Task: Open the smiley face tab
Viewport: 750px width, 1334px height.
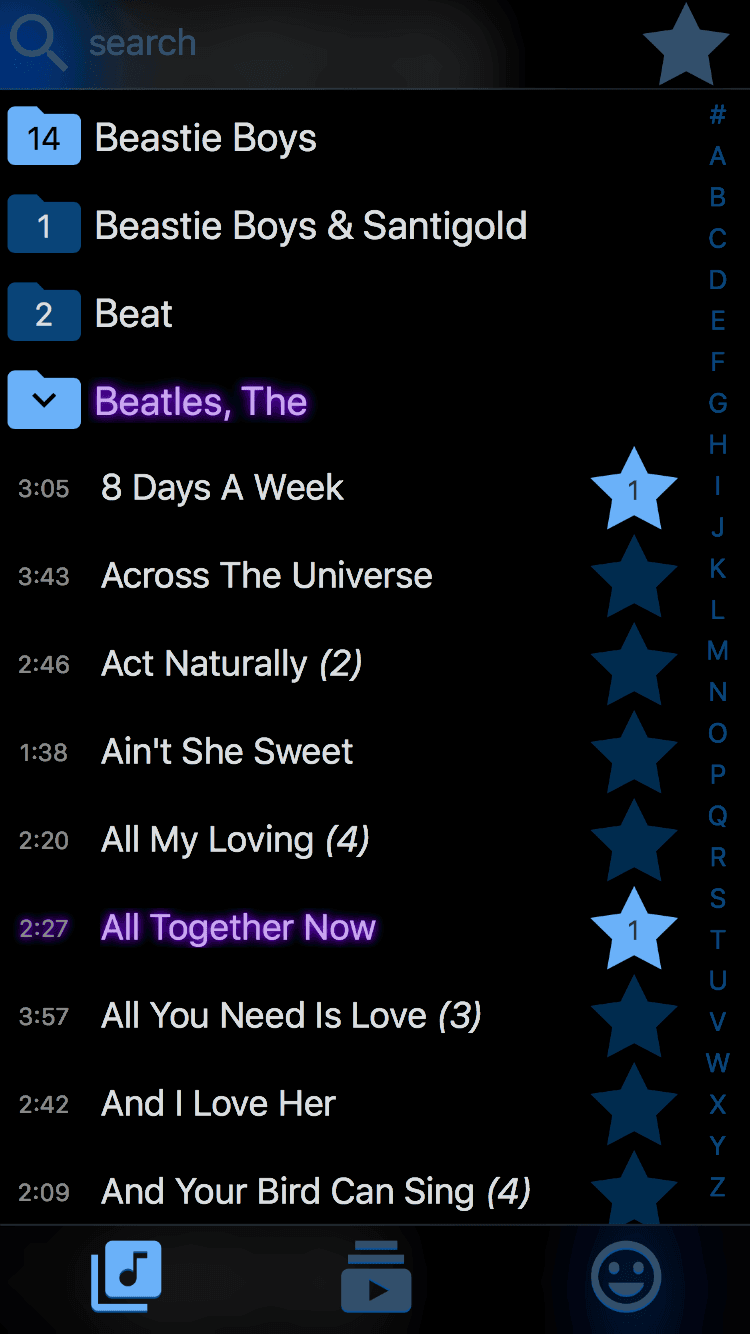Action: 626,1277
